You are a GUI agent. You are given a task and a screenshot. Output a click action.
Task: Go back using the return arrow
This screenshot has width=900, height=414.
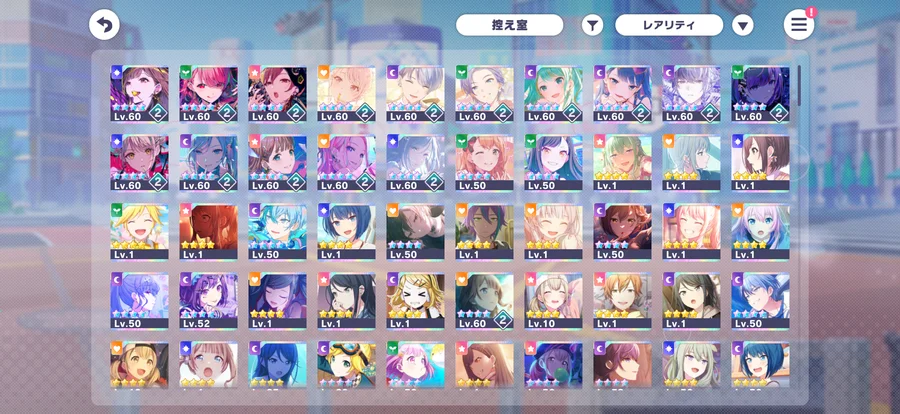coord(104,25)
